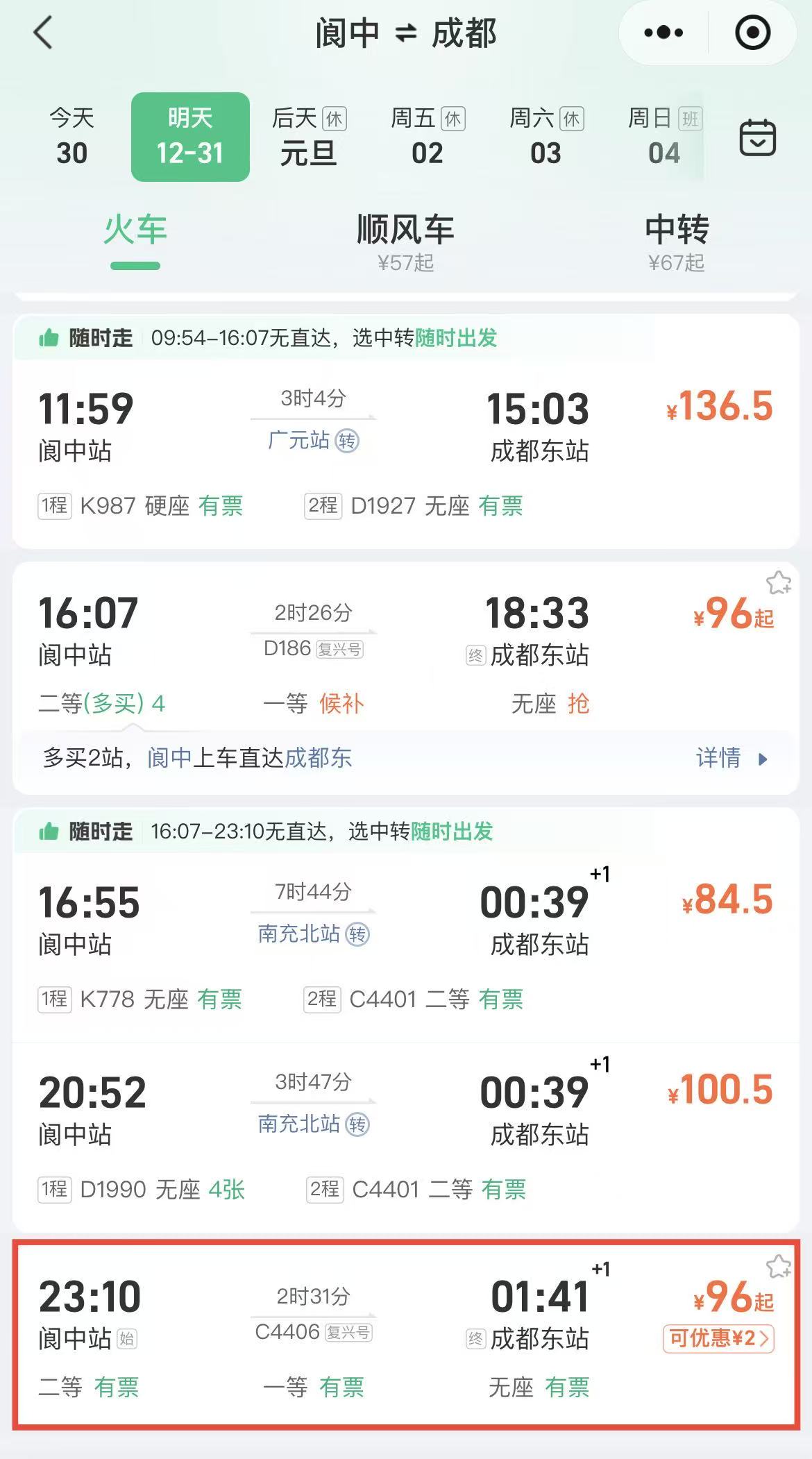Select Sunday 04 date
The height and width of the screenshot is (1459, 812).
(x=664, y=137)
